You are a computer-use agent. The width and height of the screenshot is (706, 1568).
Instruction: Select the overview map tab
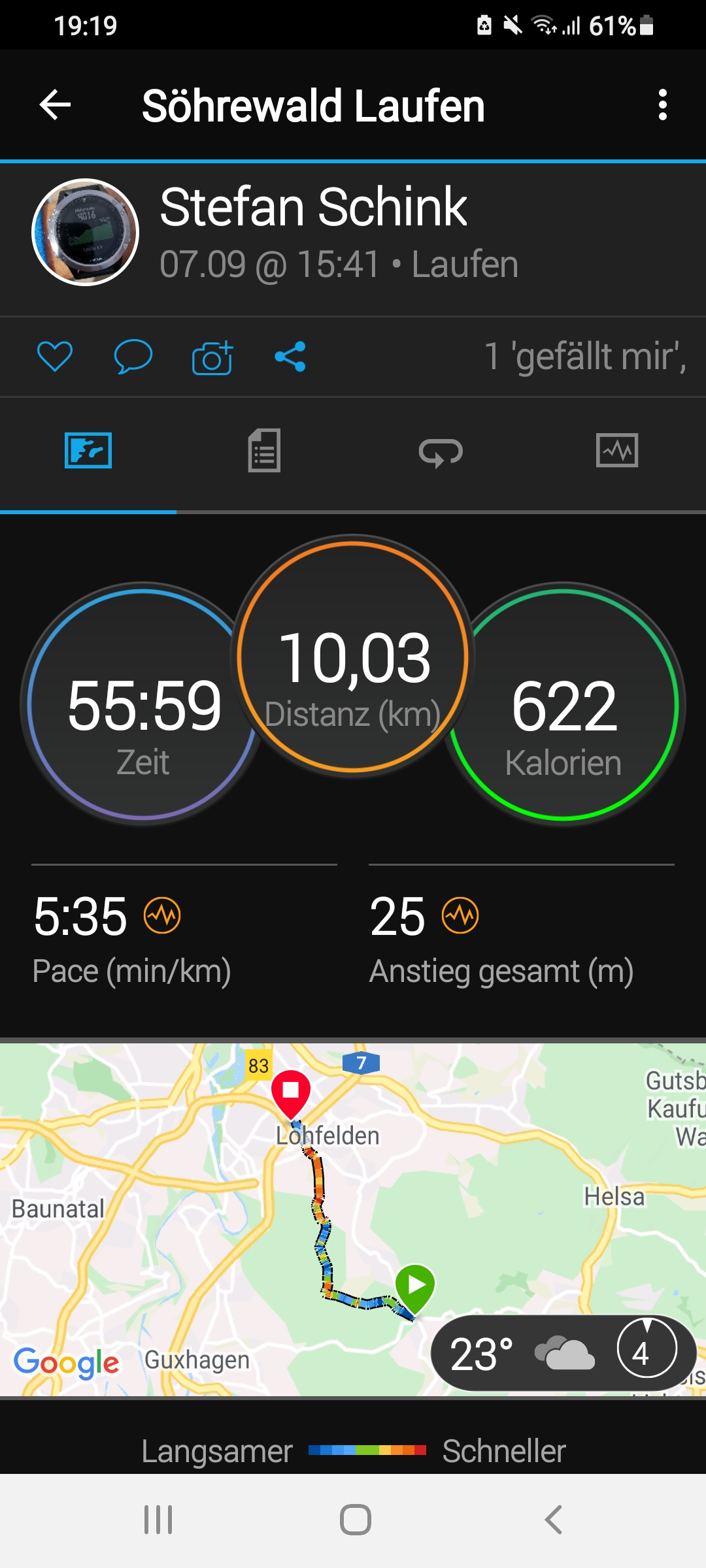[88, 451]
